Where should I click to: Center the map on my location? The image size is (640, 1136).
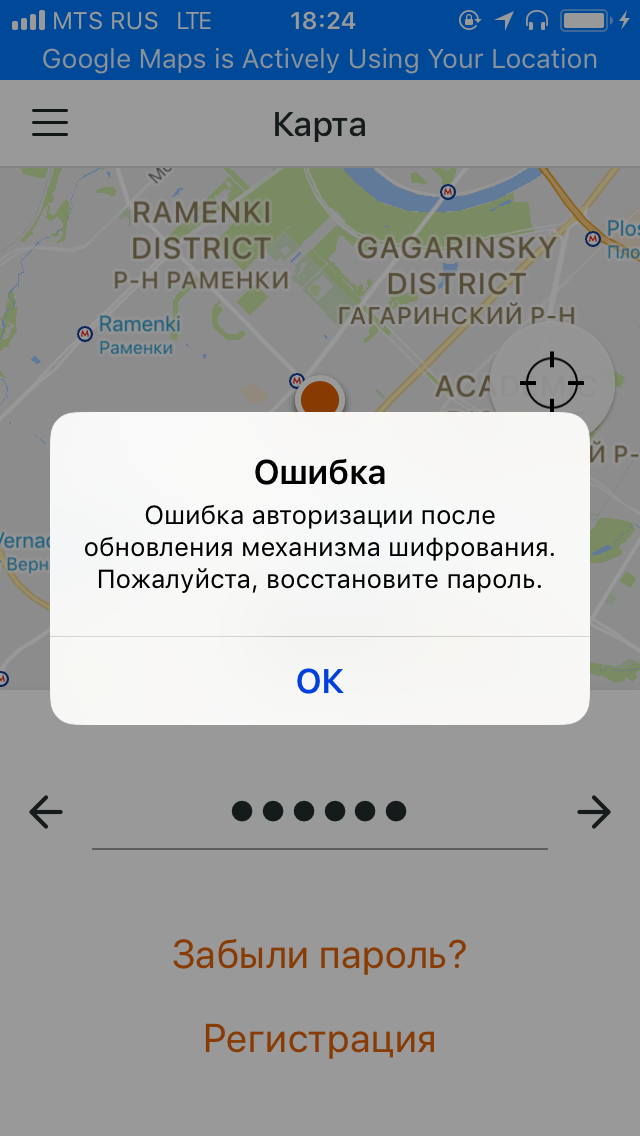point(553,382)
